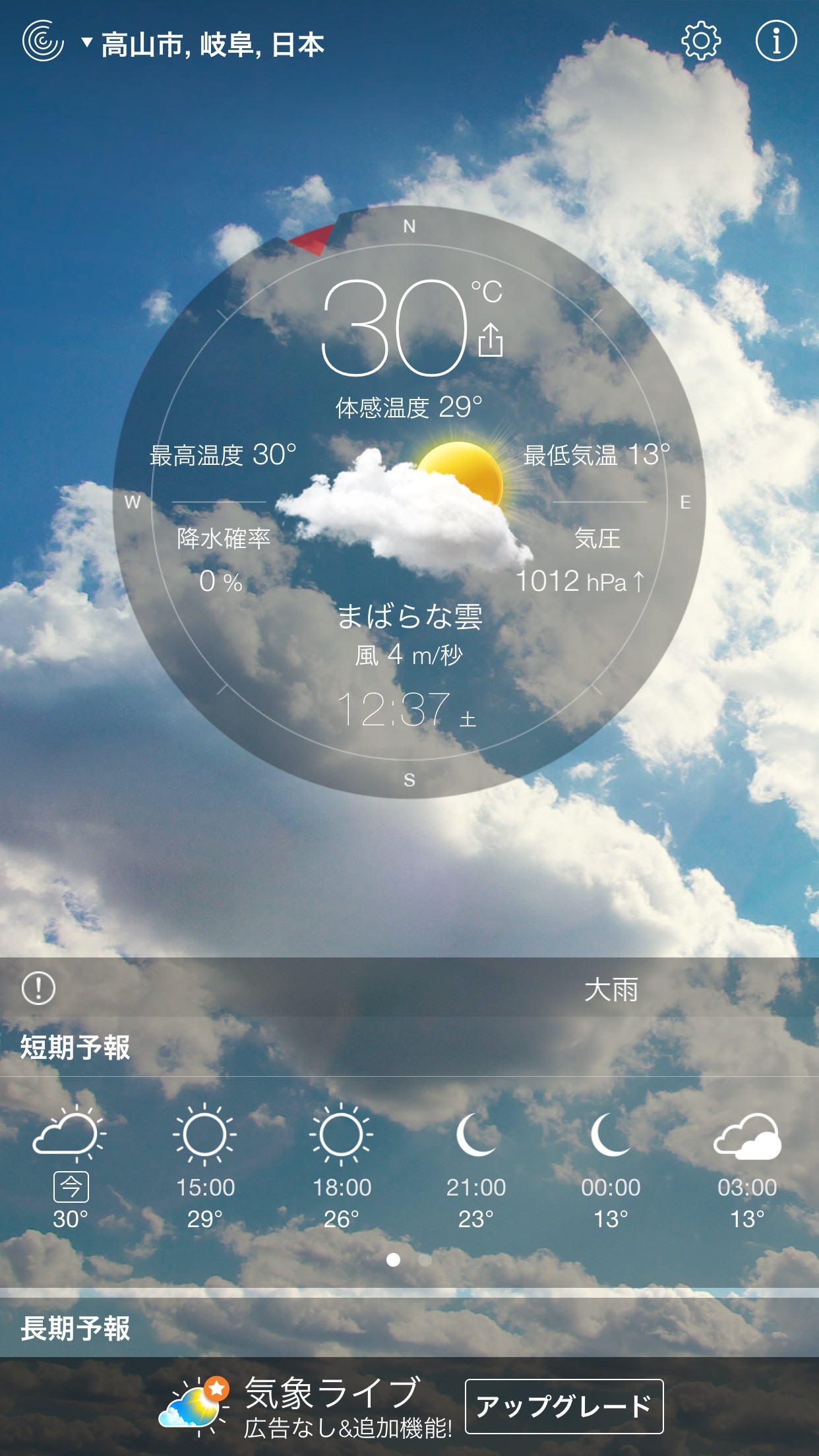This screenshot has width=819, height=1456.
Task: Open the settings gear
Action: (x=700, y=41)
